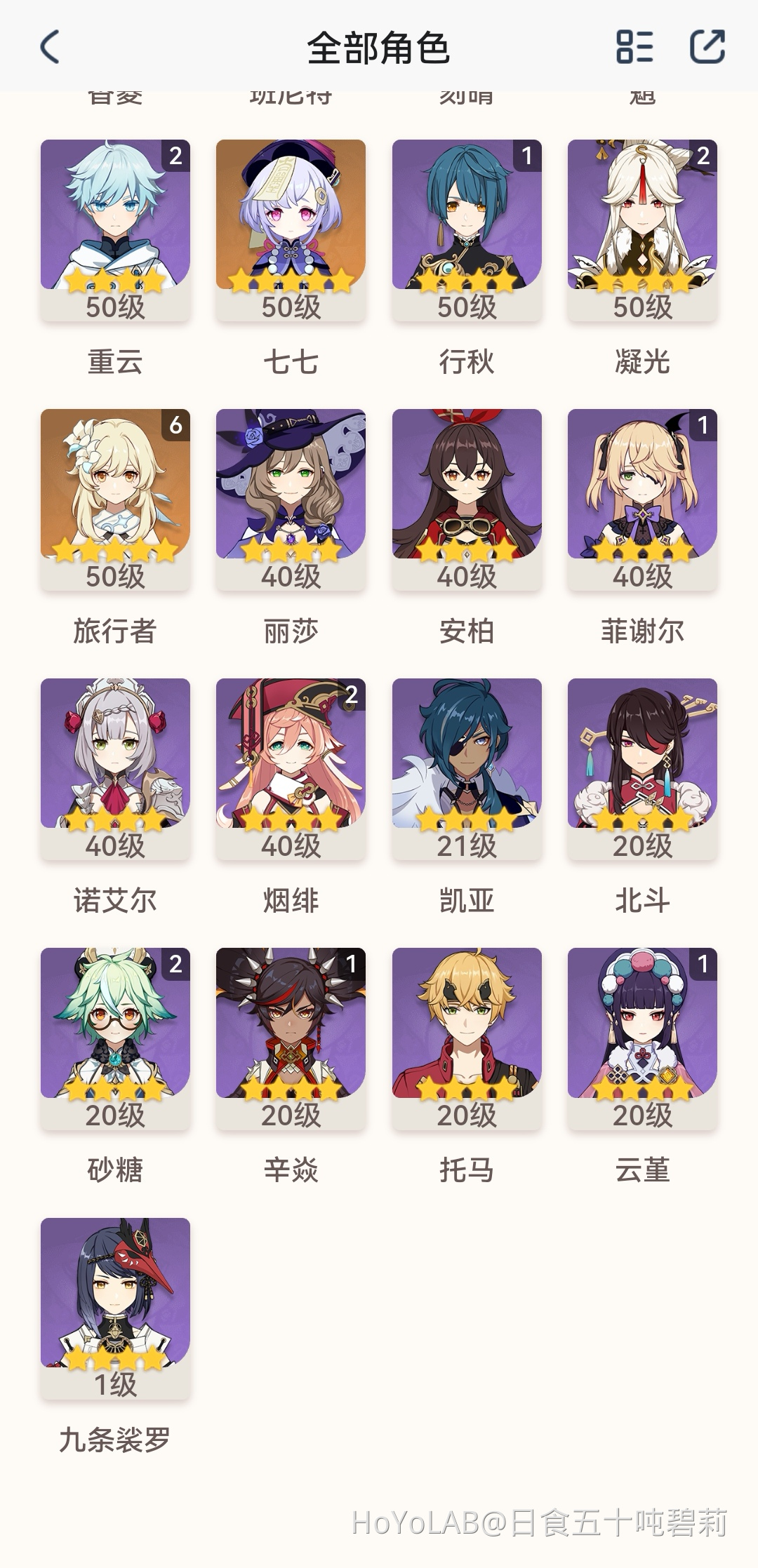Open 菲谢尔 character card
Image resolution: width=758 pixels, height=1568 pixels.
[x=642, y=500]
